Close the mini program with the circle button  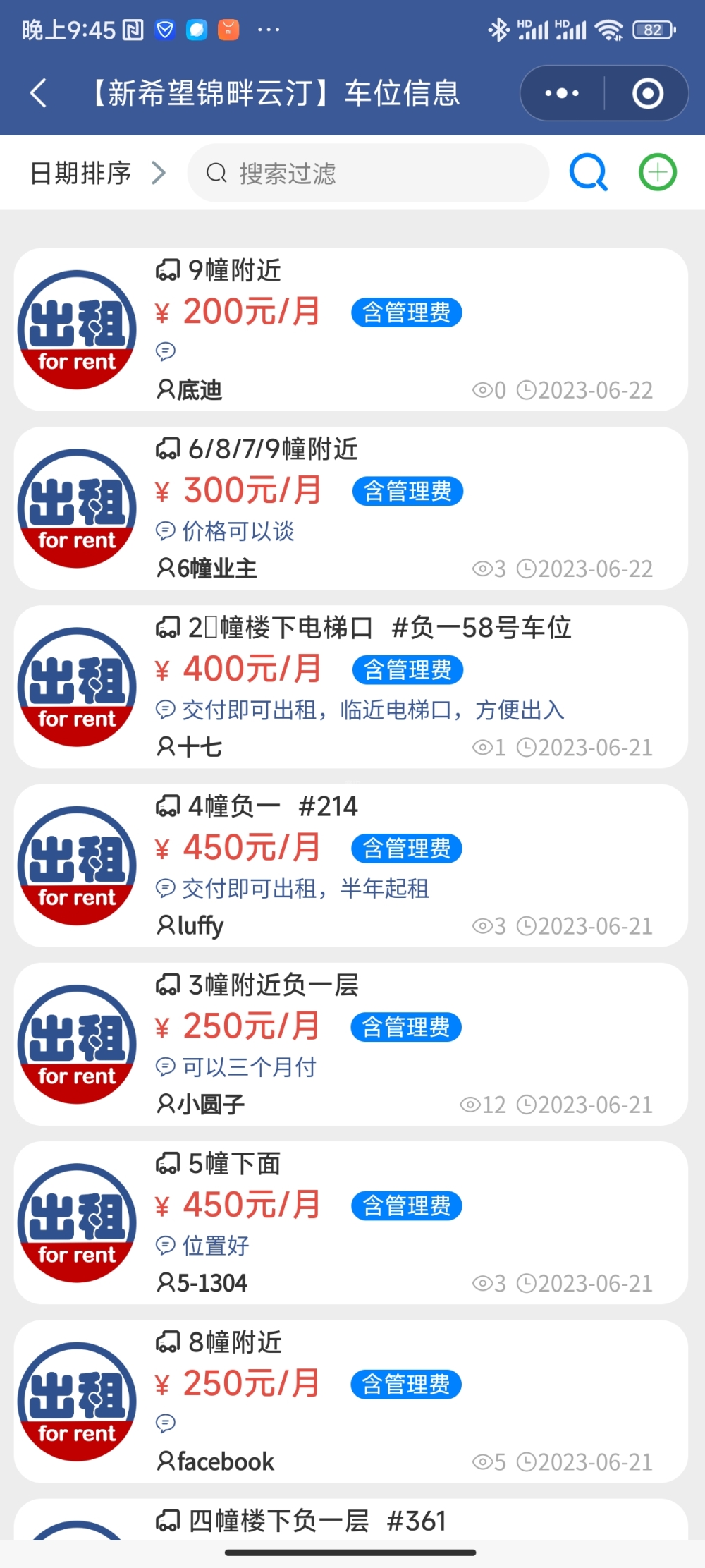tap(647, 93)
